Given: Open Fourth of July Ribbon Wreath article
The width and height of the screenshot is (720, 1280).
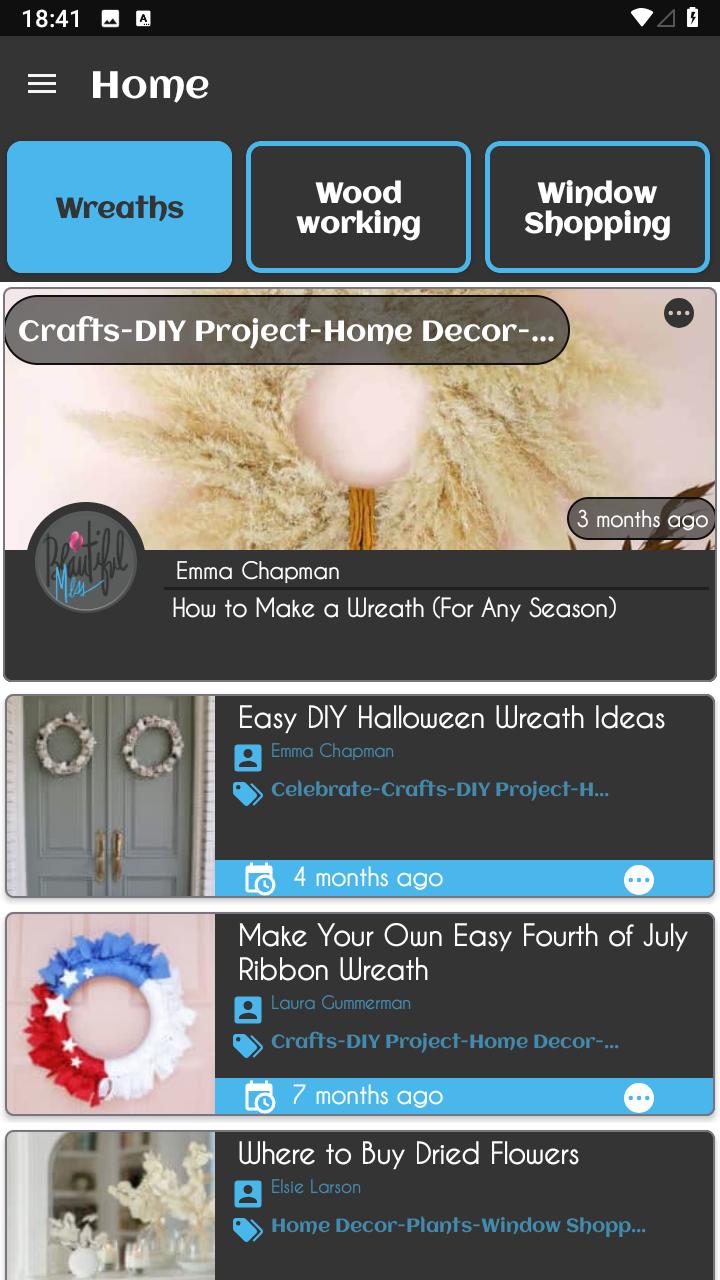Looking at the screenshot, I should point(463,952).
